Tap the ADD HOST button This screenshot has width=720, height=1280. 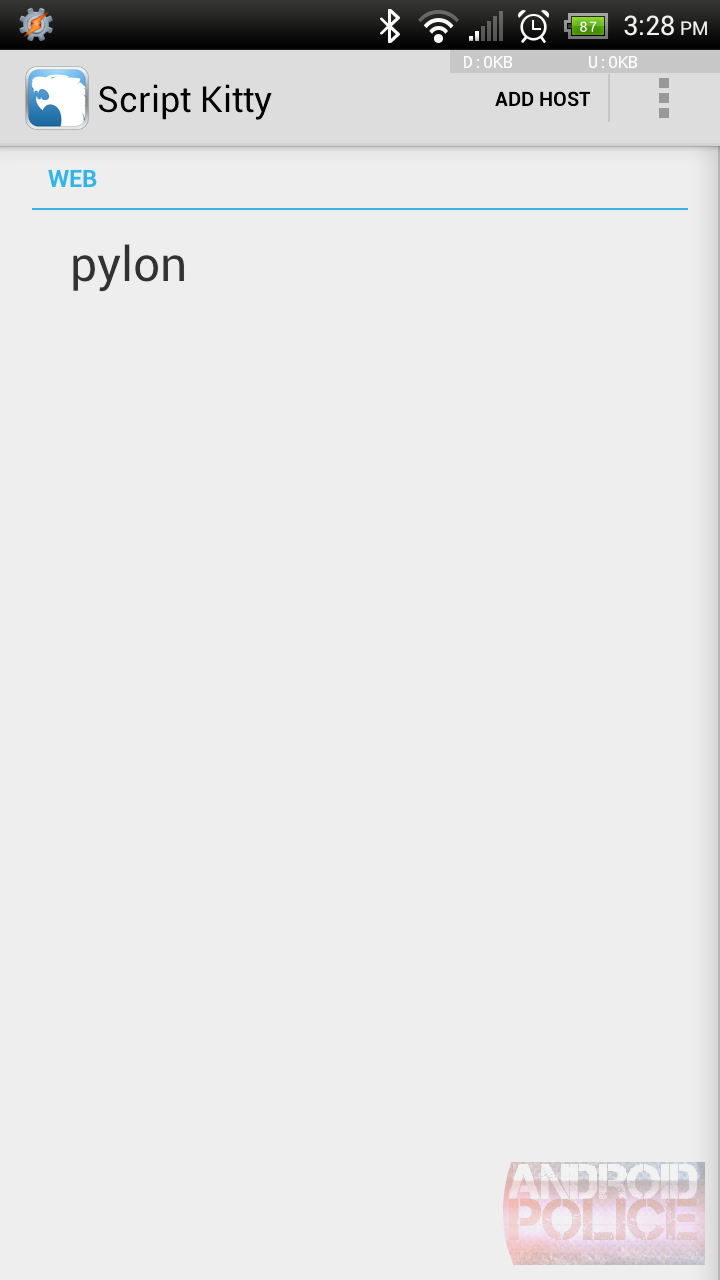pyautogui.click(x=542, y=99)
